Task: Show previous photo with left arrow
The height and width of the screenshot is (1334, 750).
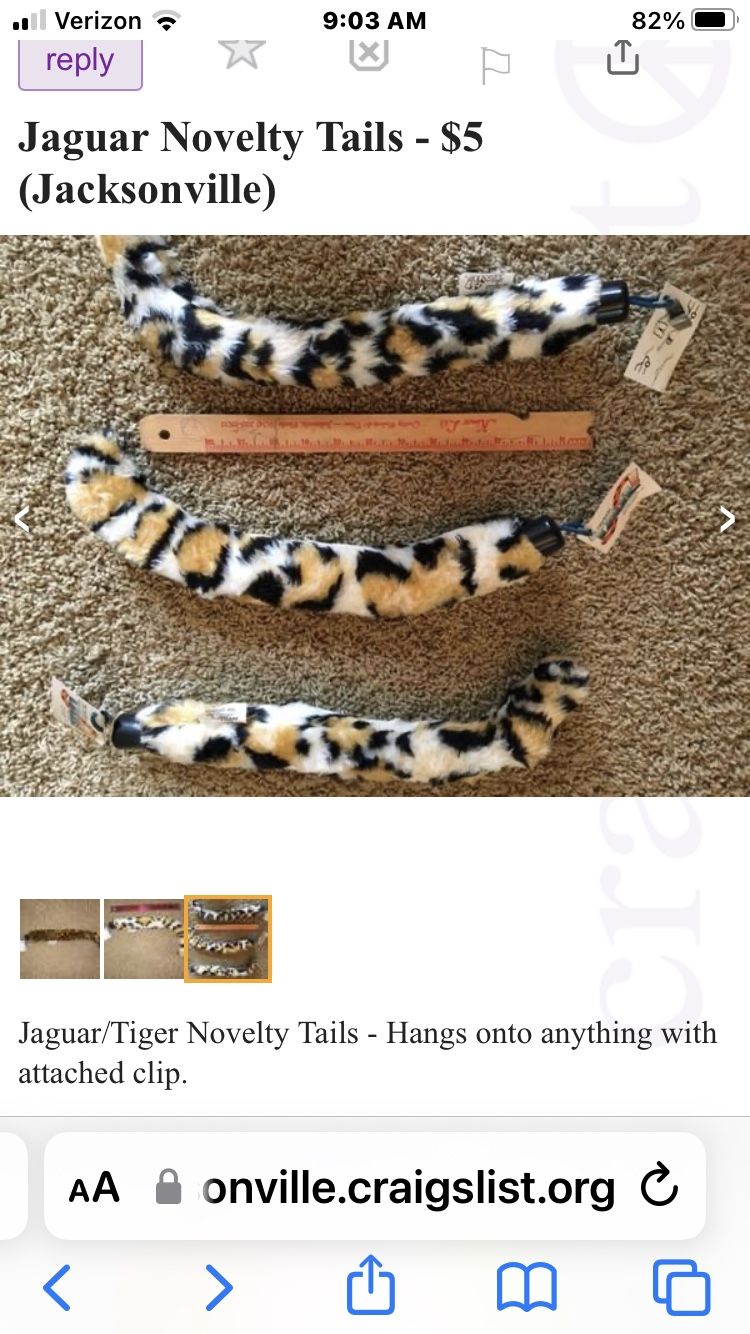Action: [22, 518]
